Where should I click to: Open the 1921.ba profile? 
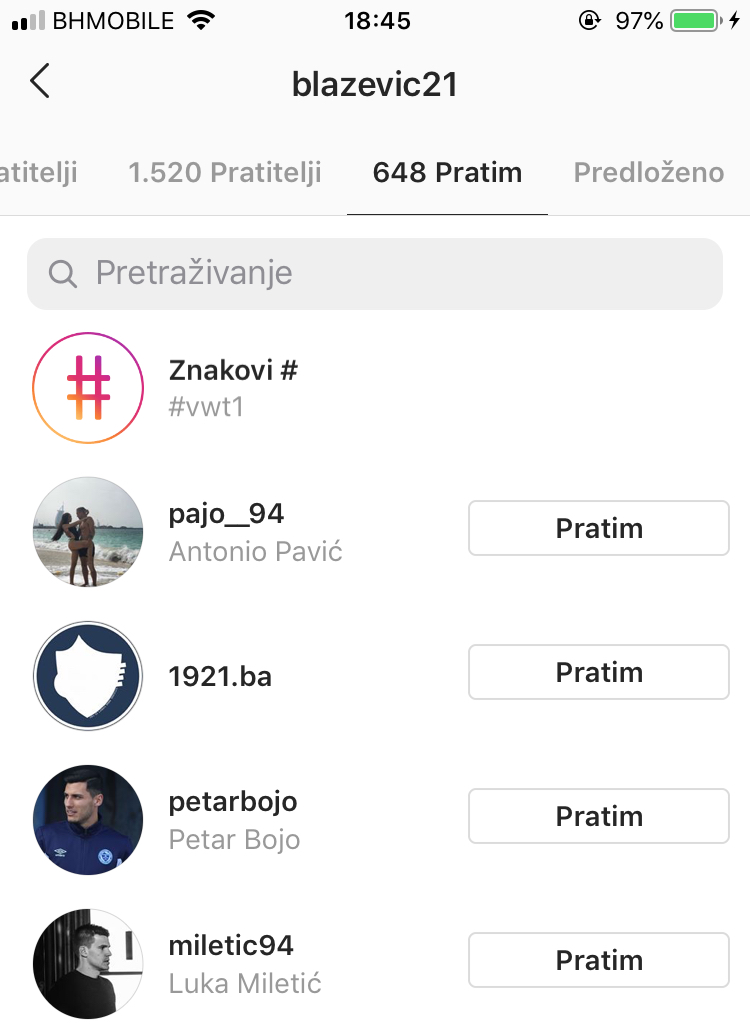[x=220, y=676]
